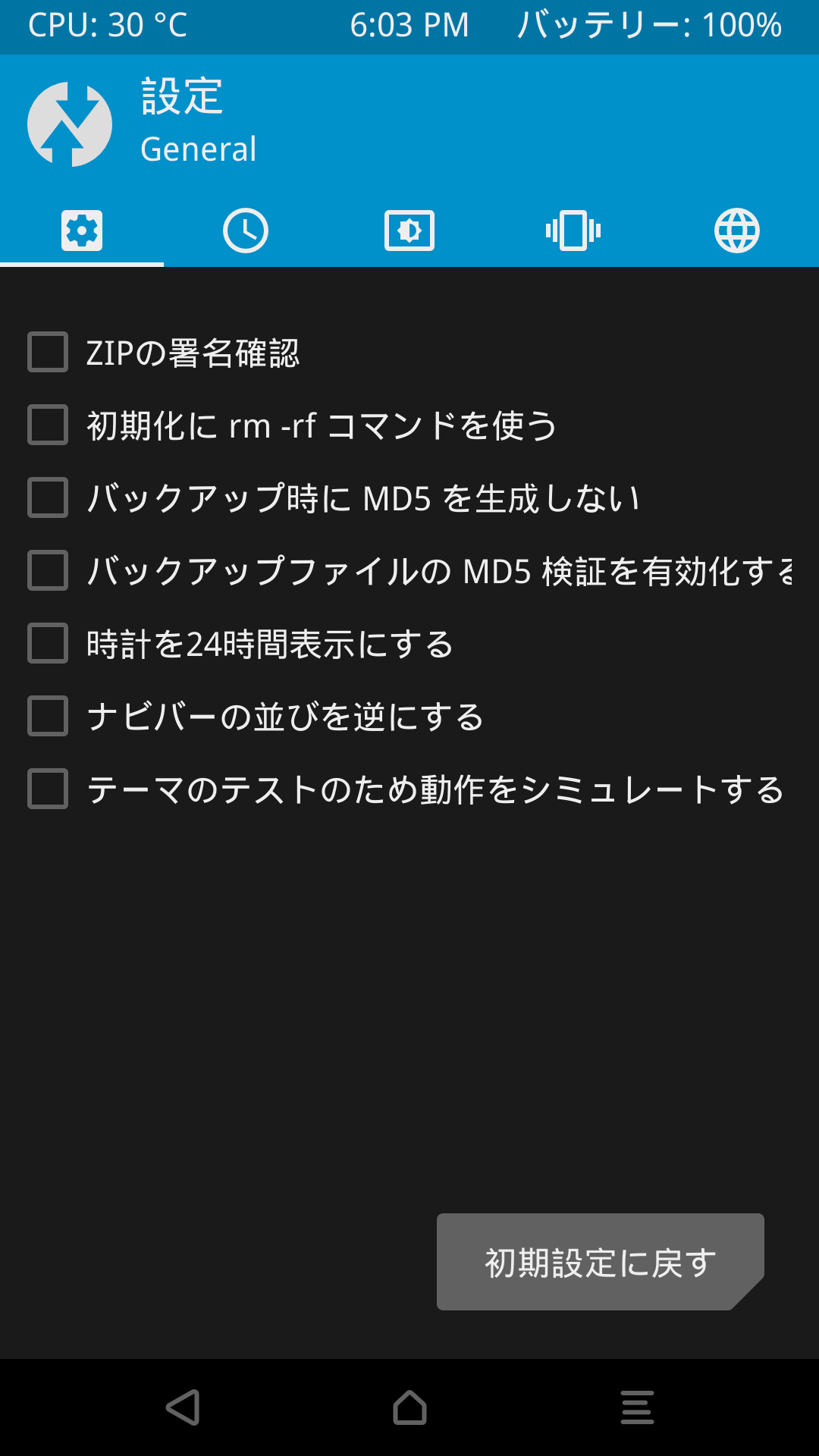The height and width of the screenshot is (1456, 819).
Task: Select the General gear settings tab
Action: click(x=82, y=231)
